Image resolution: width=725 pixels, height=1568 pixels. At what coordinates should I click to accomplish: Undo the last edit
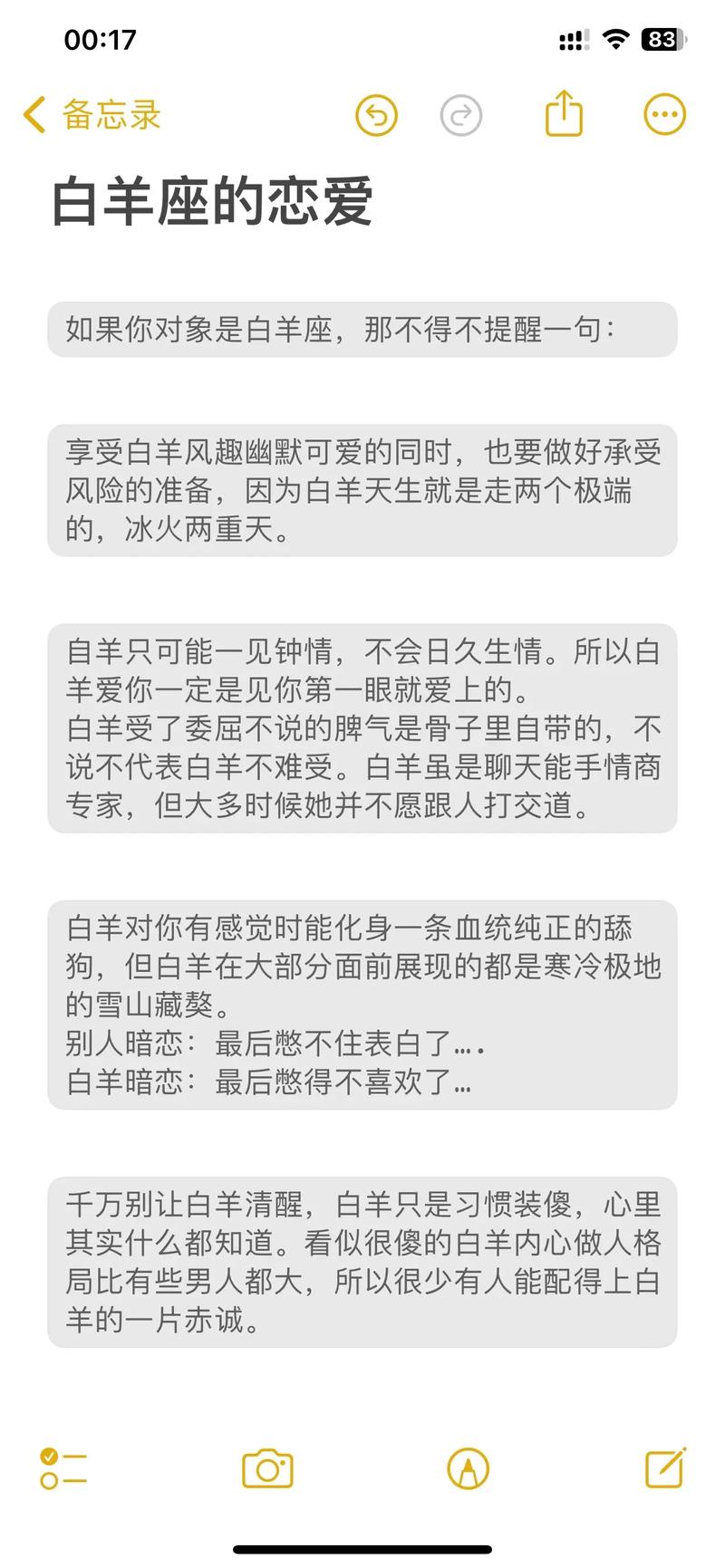376,115
